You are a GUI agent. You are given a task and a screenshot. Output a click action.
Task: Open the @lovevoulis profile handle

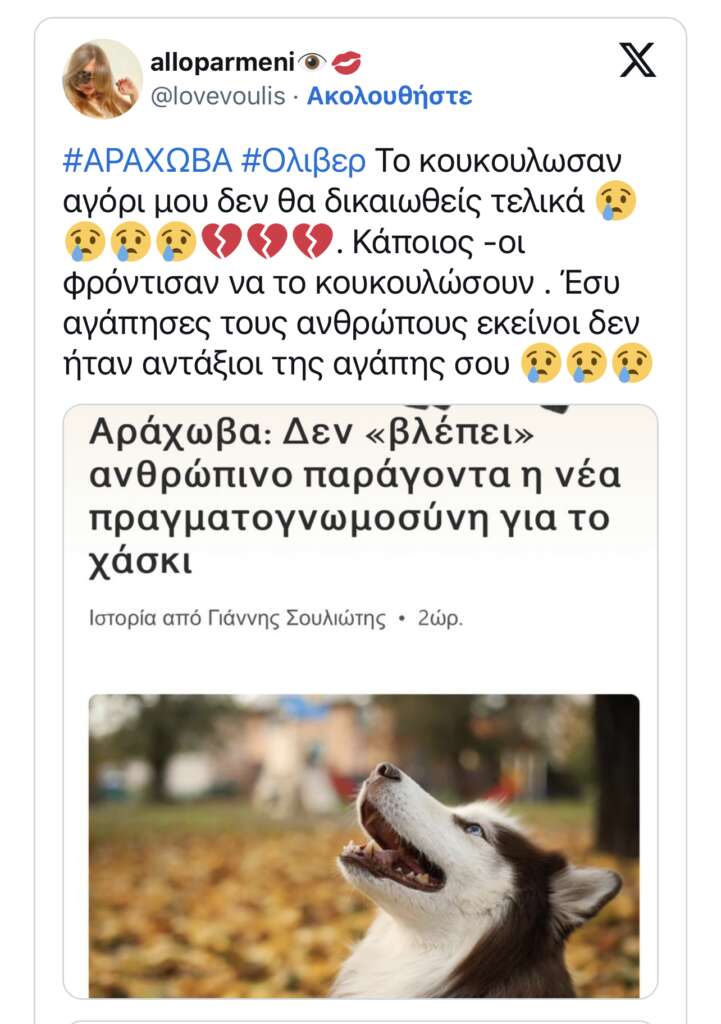(218, 96)
